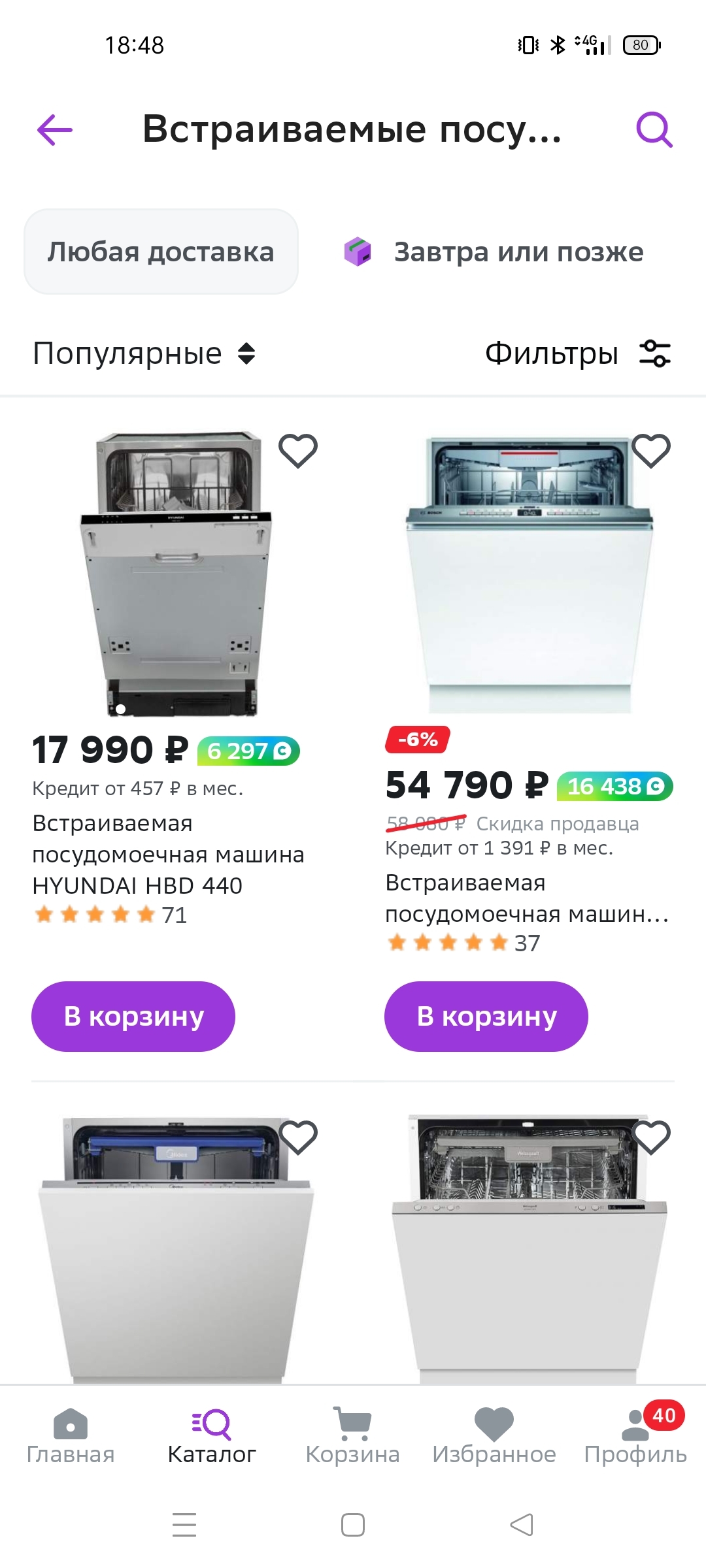Open search with the magnifier icon

click(654, 129)
